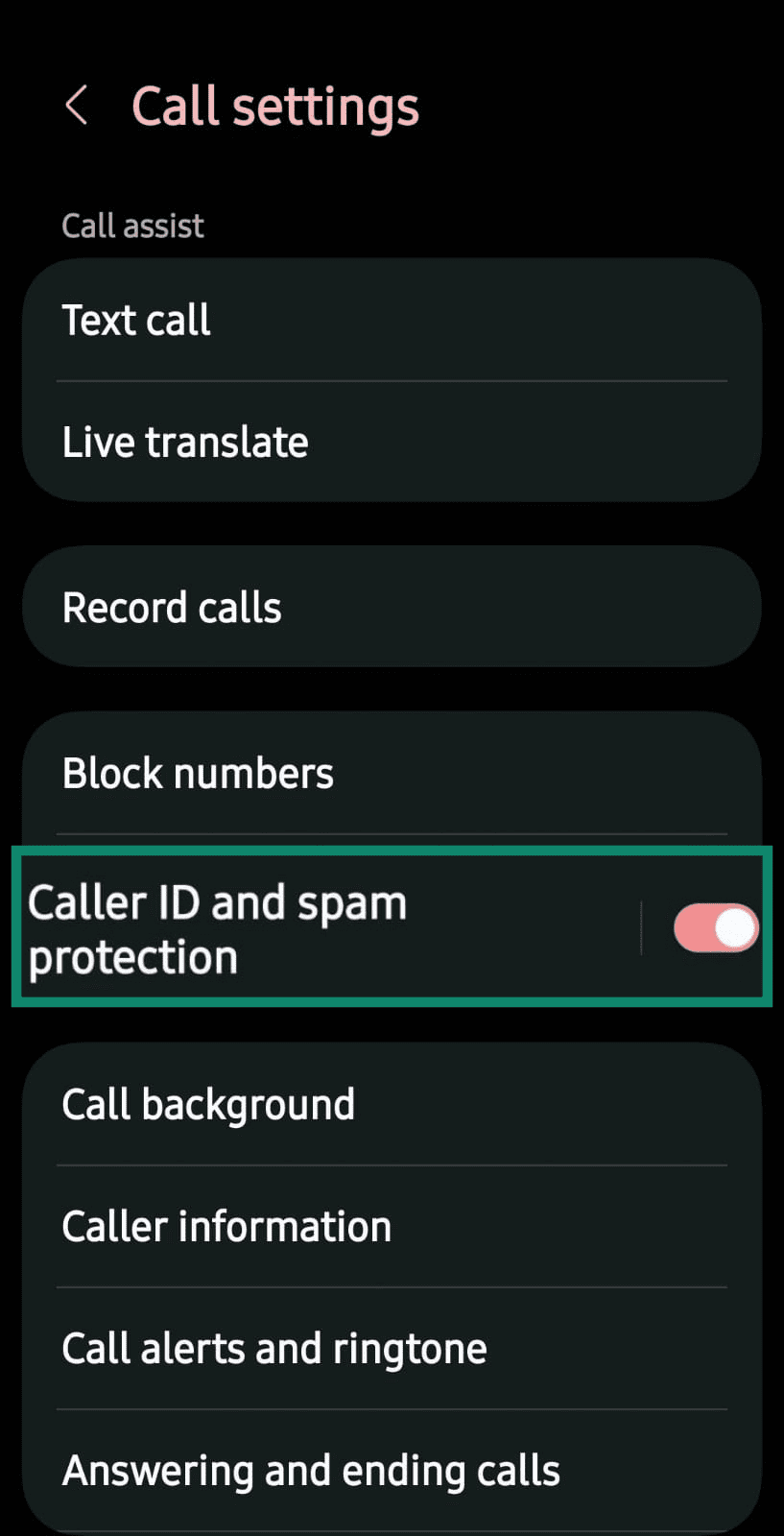The height and width of the screenshot is (1536, 784).
Task: Open Answering and ending calls
Action: [x=311, y=1470]
